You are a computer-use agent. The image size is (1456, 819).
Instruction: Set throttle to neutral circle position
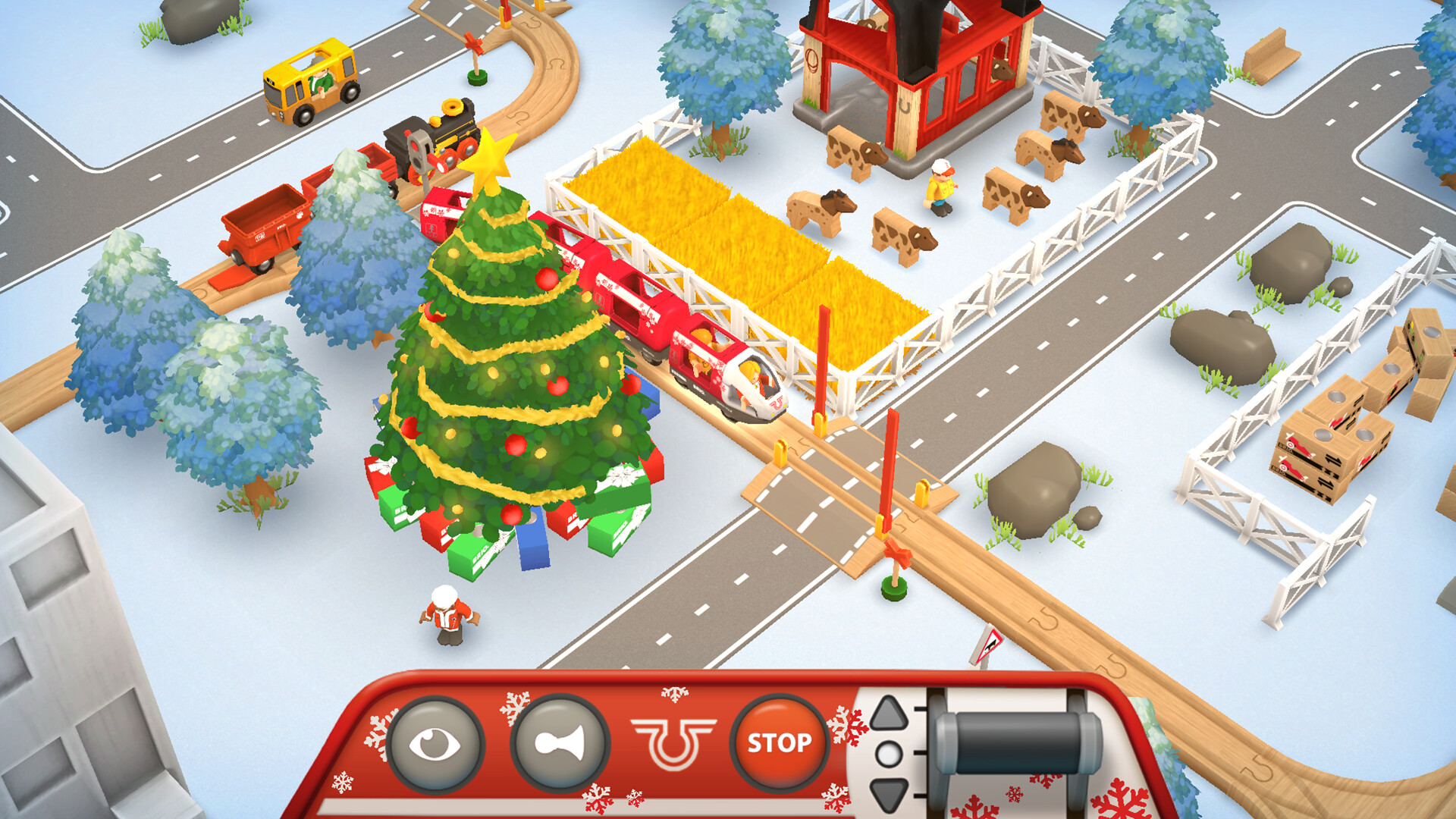pyautogui.click(x=888, y=754)
